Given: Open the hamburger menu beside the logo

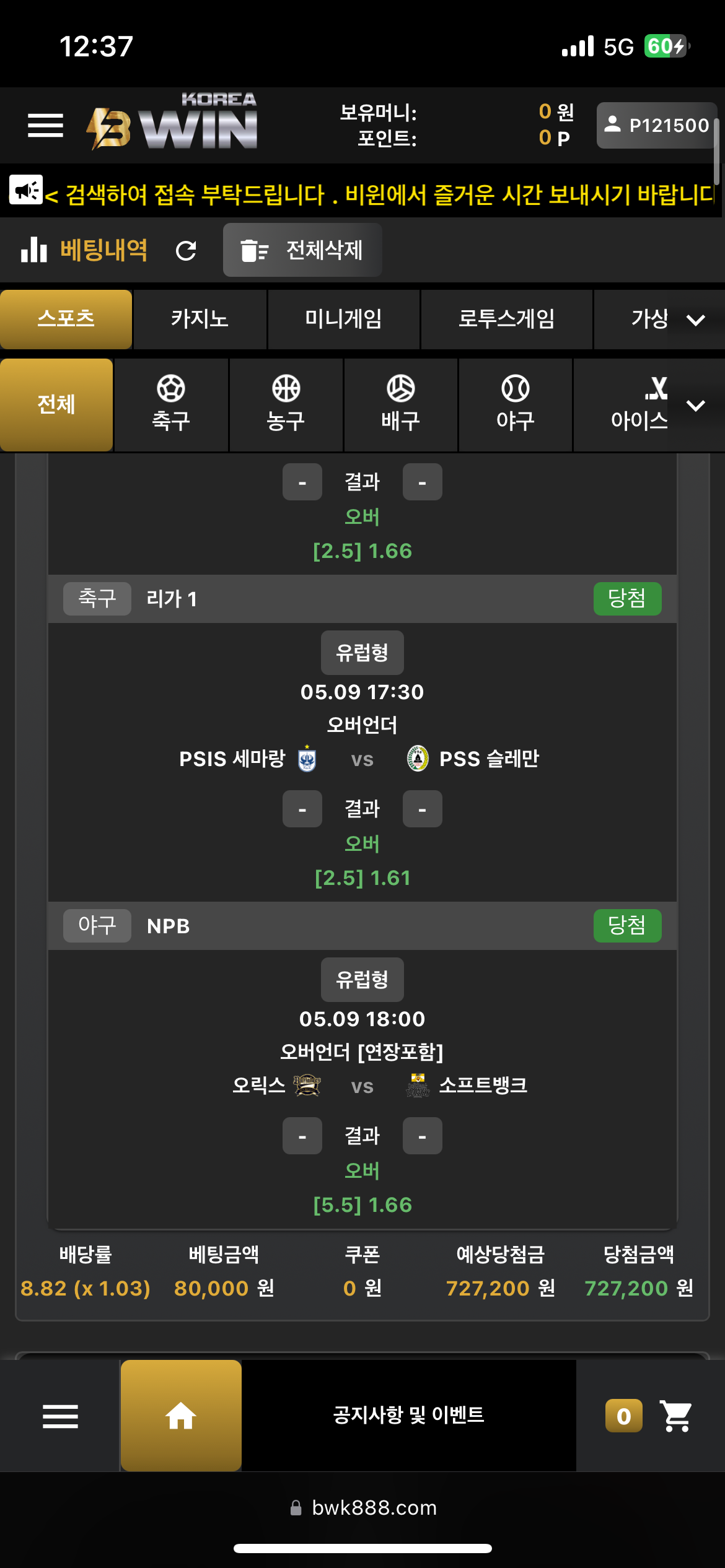Looking at the screenshot, I should 45,126.
